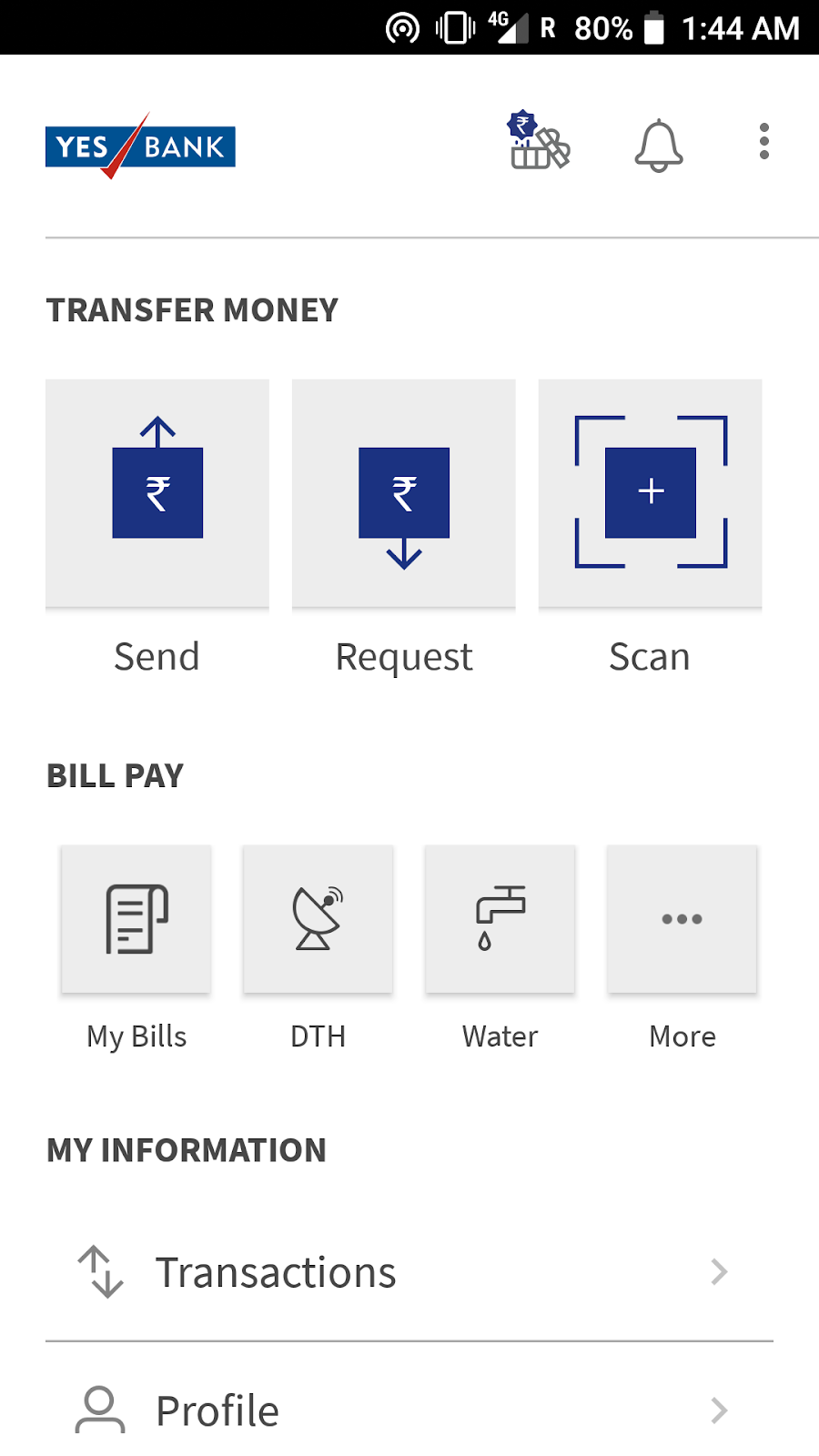View Transactions history

(409, 1272)
